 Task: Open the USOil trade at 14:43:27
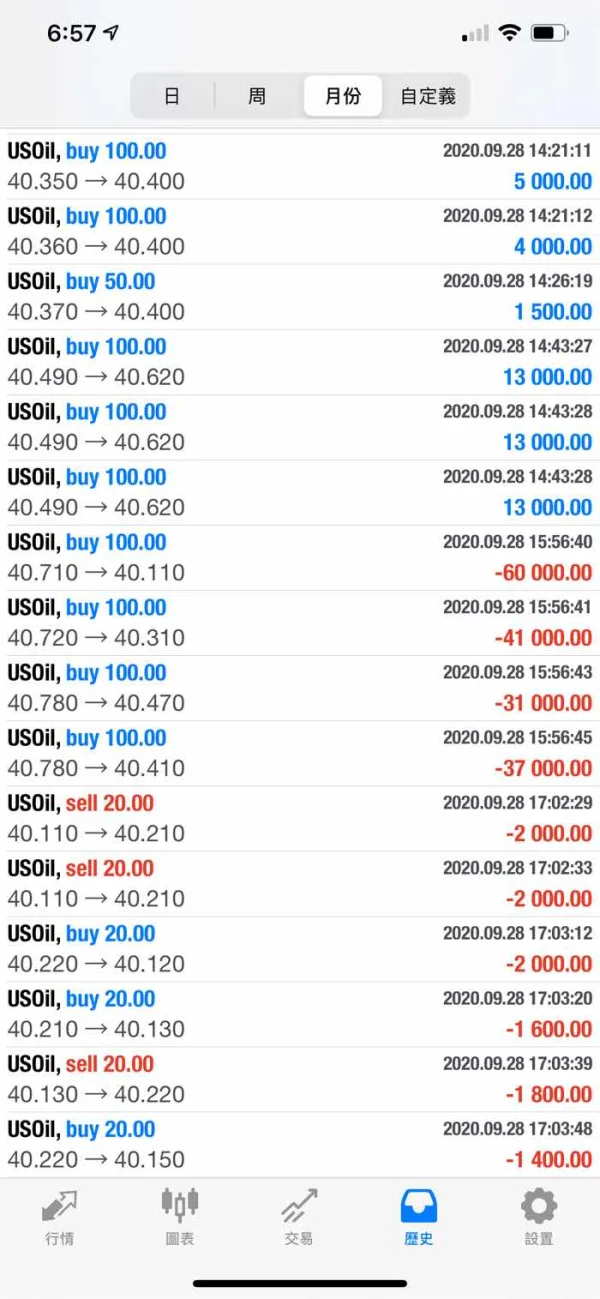coord(300,362)
